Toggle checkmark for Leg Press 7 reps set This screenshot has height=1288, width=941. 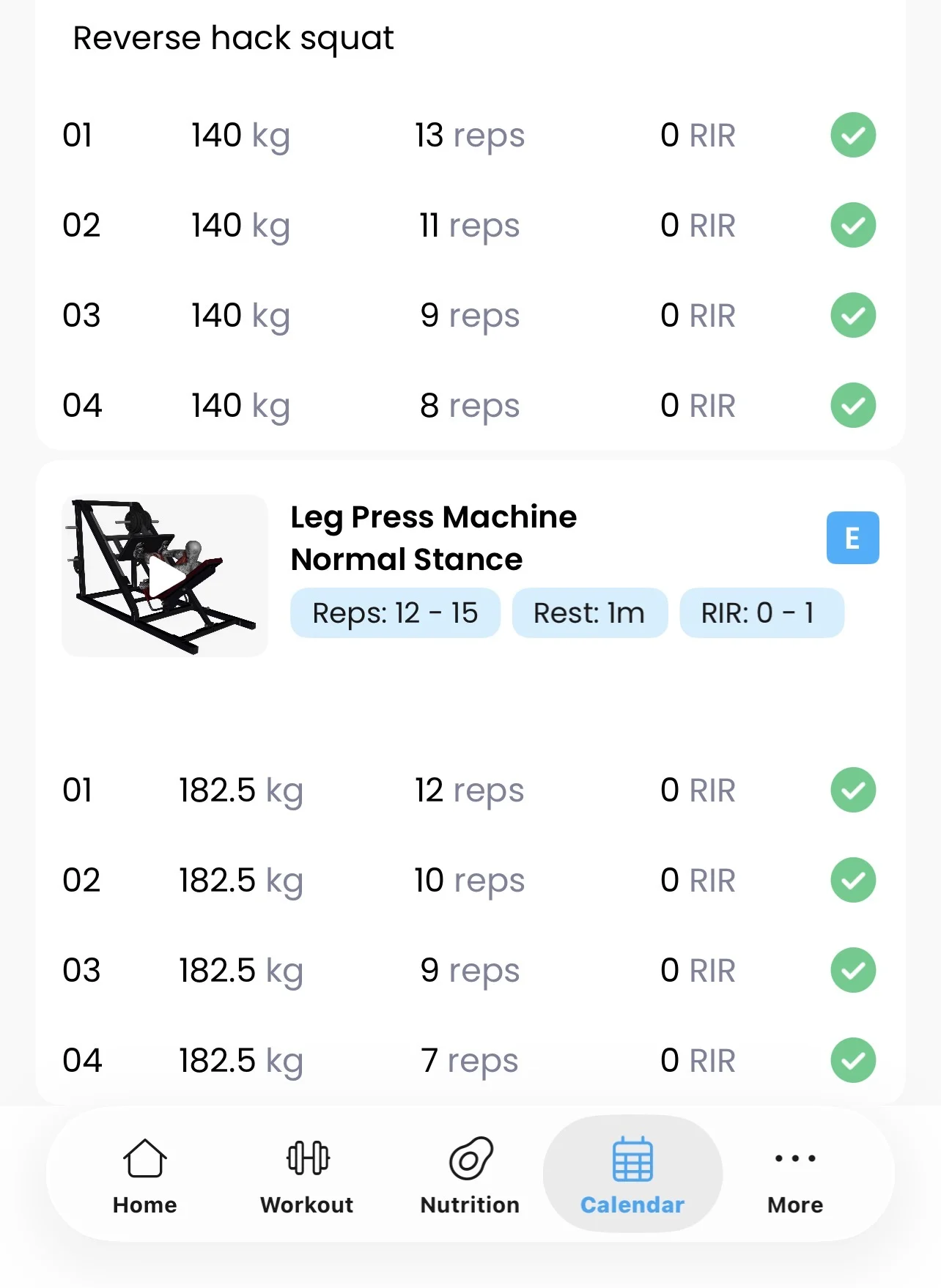pos(853,1060)
